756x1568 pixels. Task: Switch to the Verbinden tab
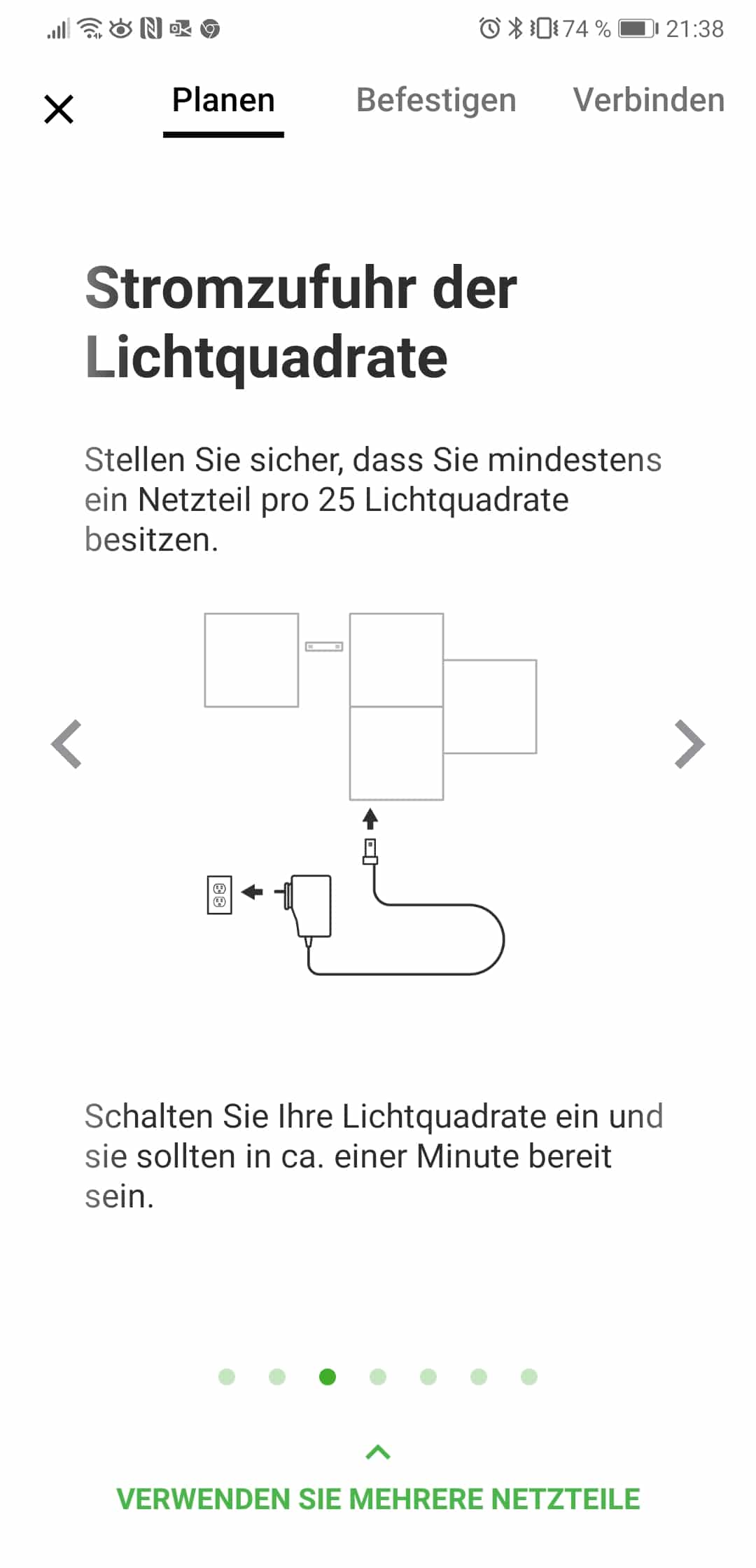648,101
